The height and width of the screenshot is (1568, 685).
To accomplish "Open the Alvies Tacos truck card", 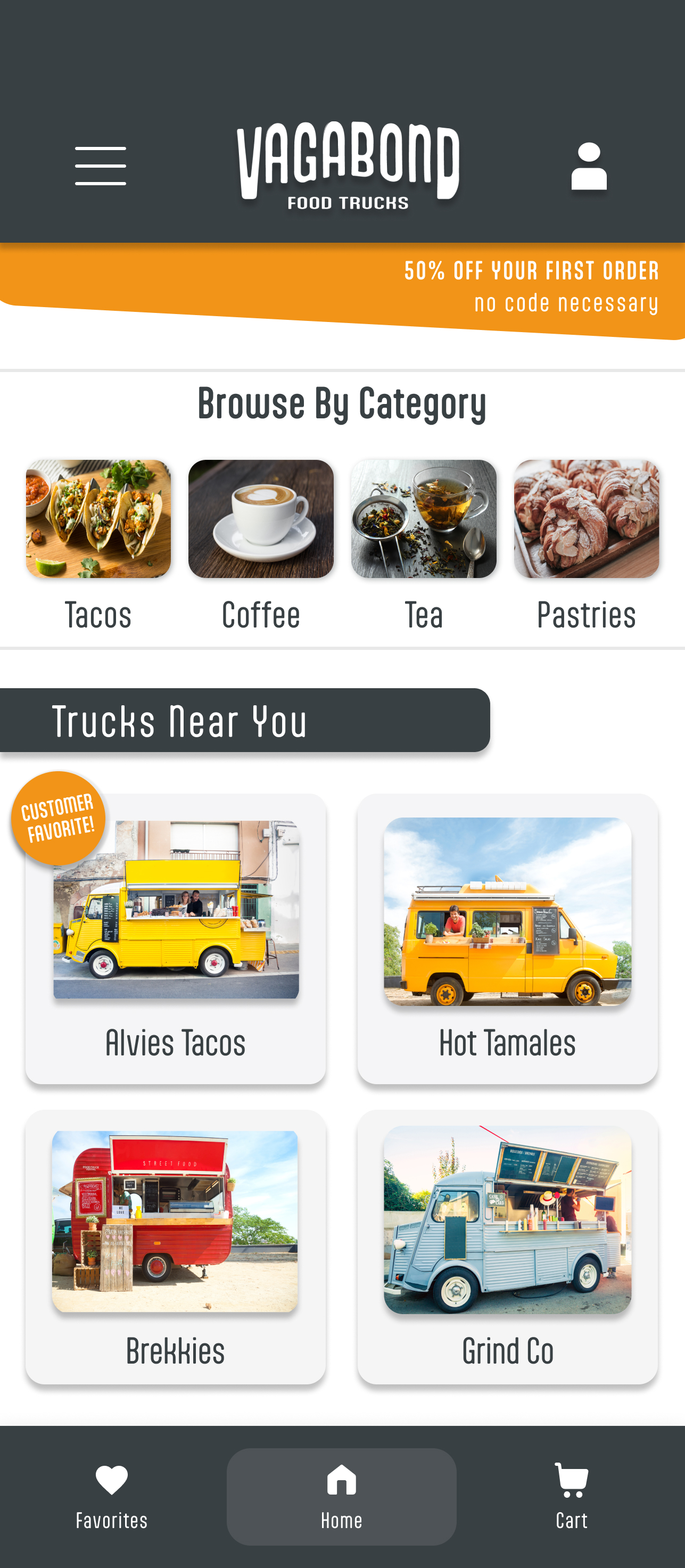I will point(175,938).
